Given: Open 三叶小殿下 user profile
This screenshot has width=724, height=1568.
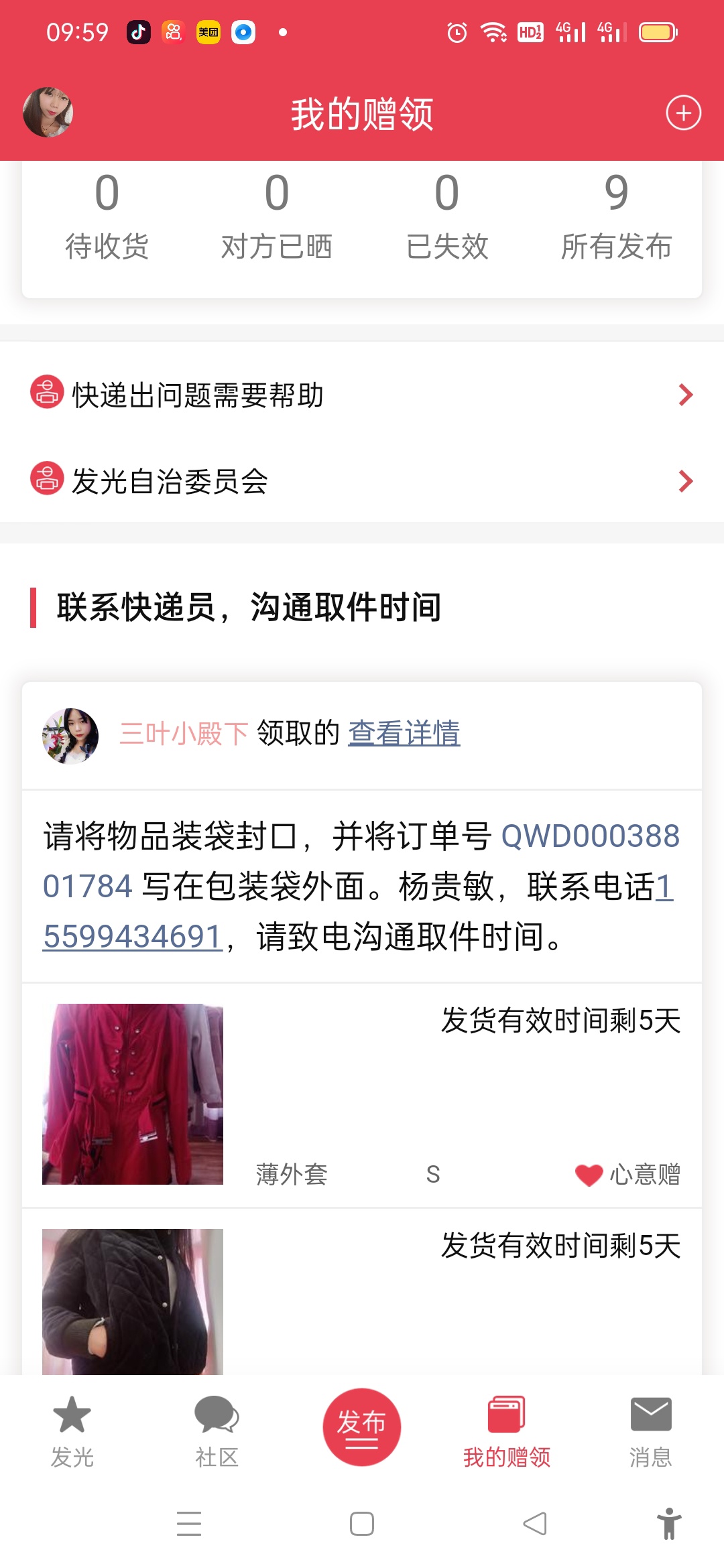Looking at the screenshot, I should (x=183, y=734).
